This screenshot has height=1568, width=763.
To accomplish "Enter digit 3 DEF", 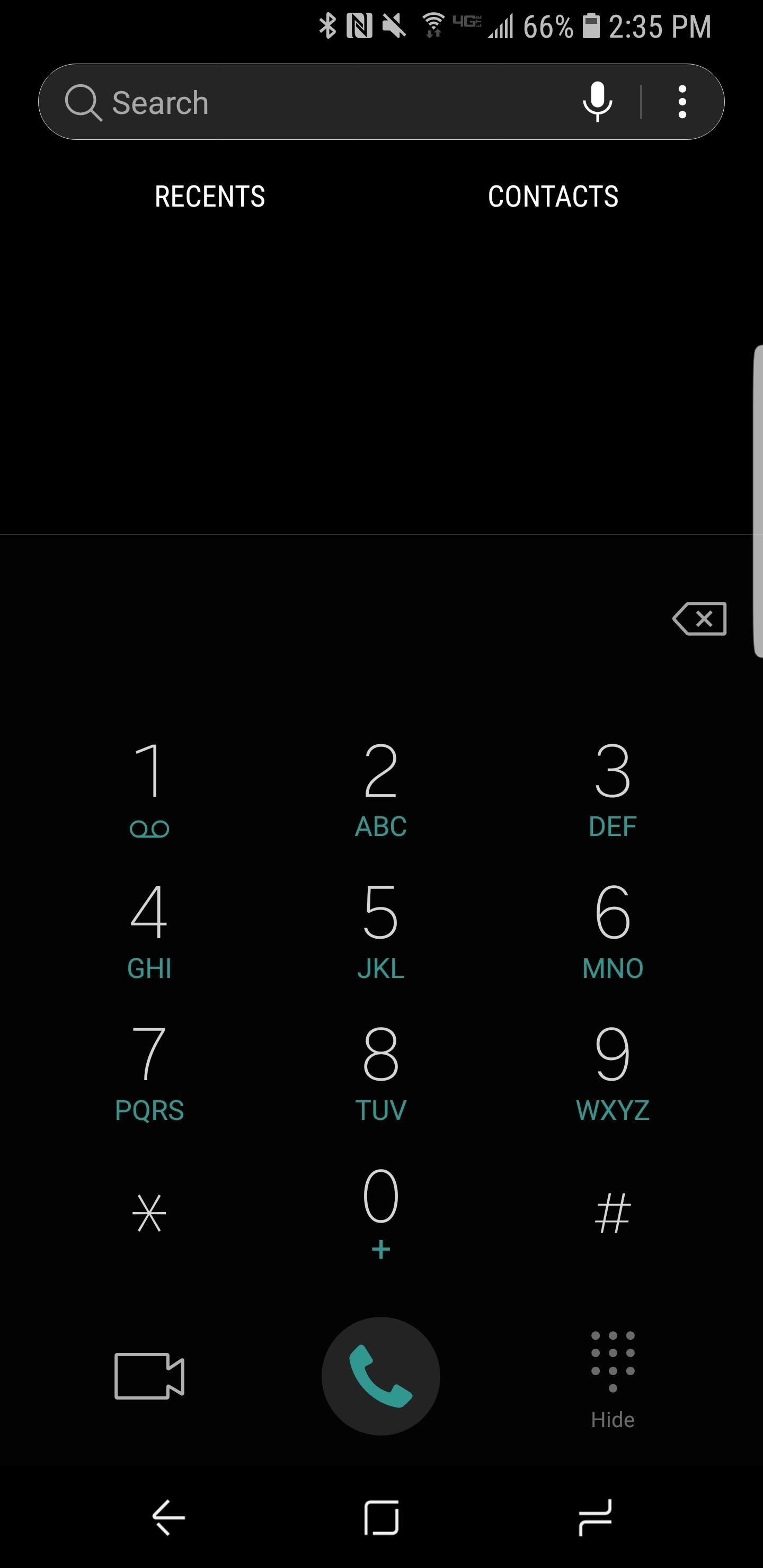I will point(612,788).
